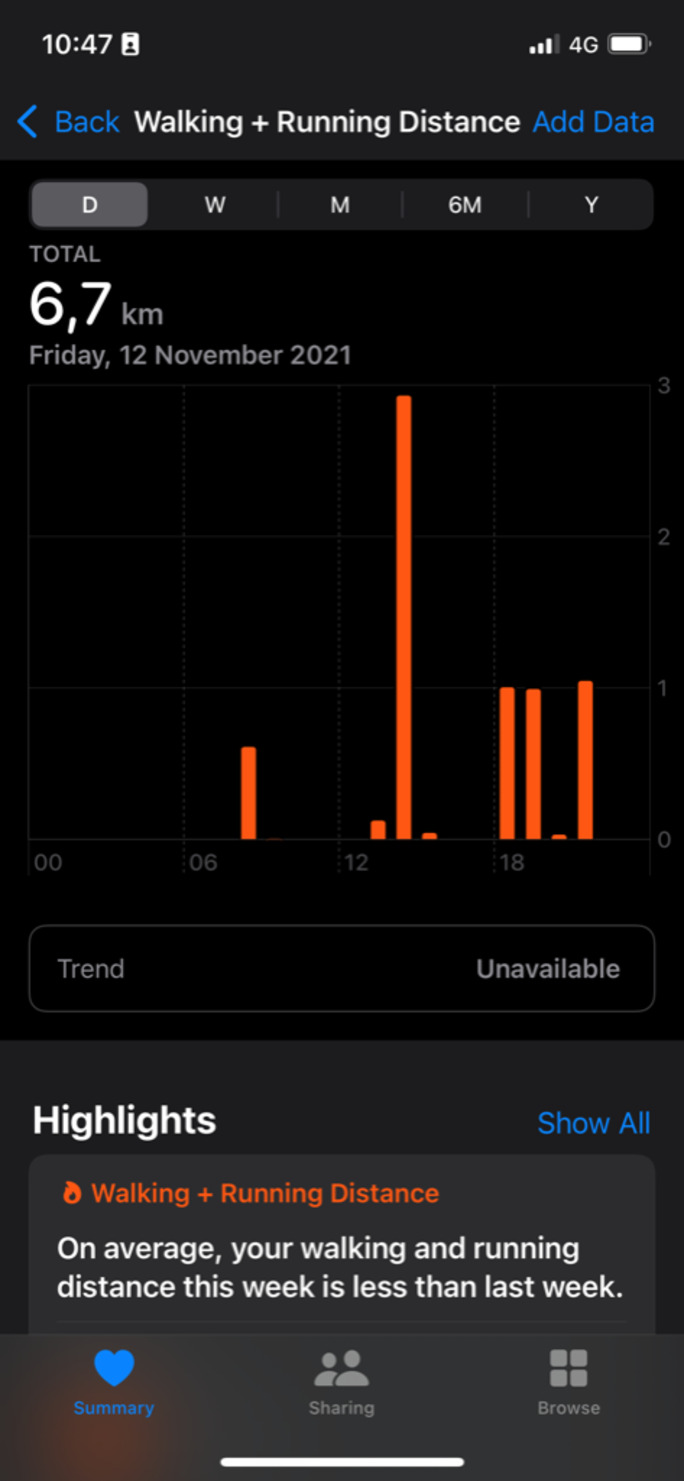Switch to the W weekly view
Screen dimensions: 684x1481
pyautogui.click(x=215, y=205)
